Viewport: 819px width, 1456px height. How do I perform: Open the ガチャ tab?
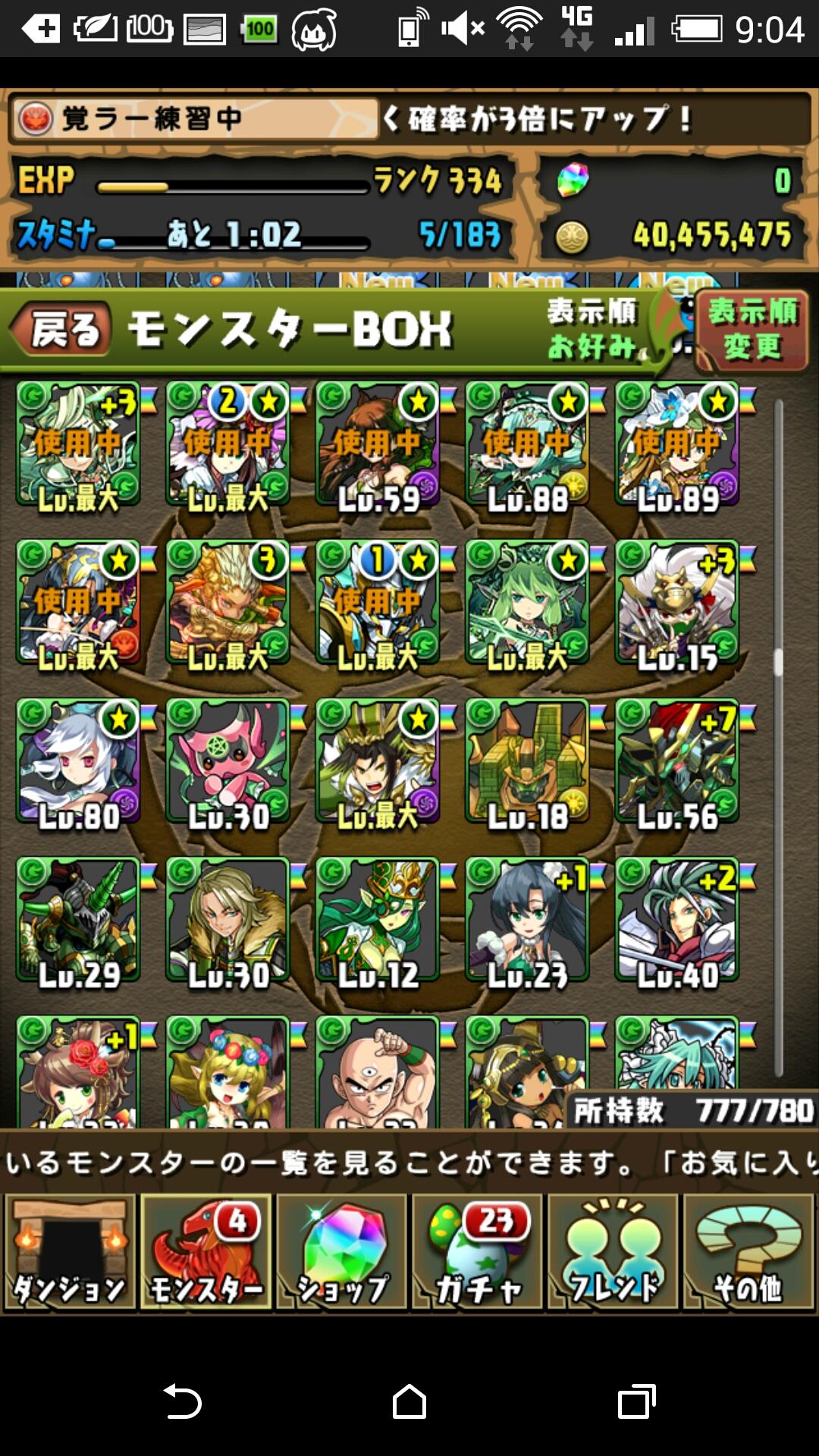(x=477, y=1252)
